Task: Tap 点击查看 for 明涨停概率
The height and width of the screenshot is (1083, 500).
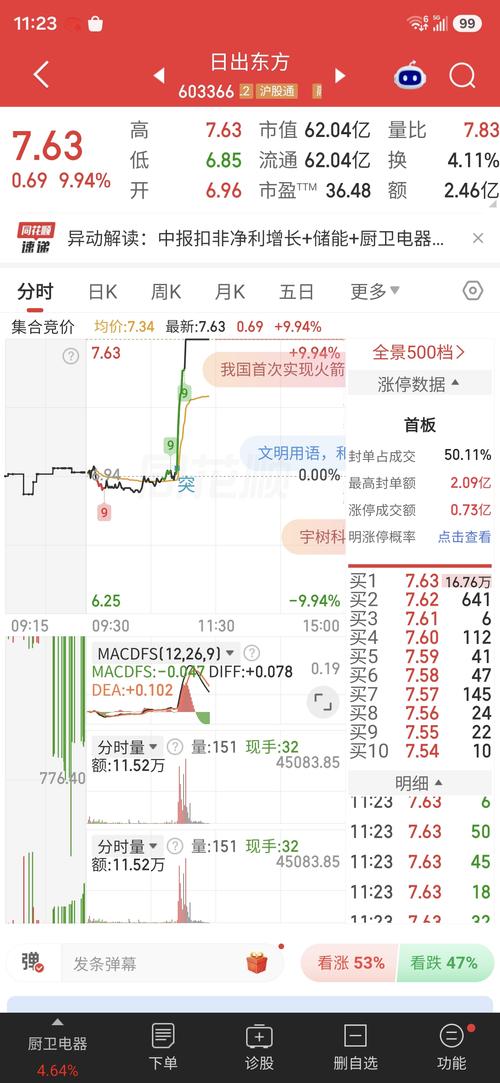Action: pyautogui.click(x=465, y=537)
